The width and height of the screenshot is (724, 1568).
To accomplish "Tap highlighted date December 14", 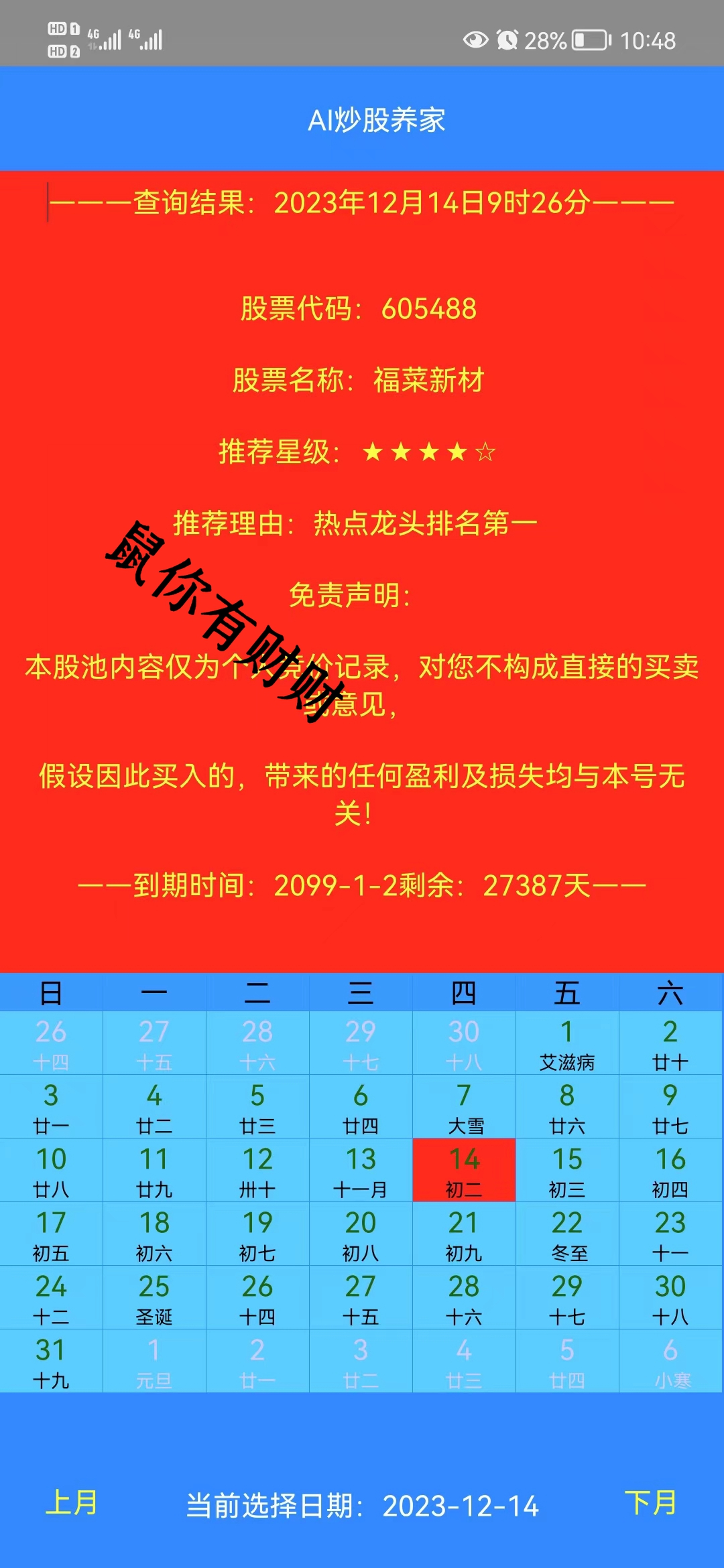I will (x=464, y=1170).
